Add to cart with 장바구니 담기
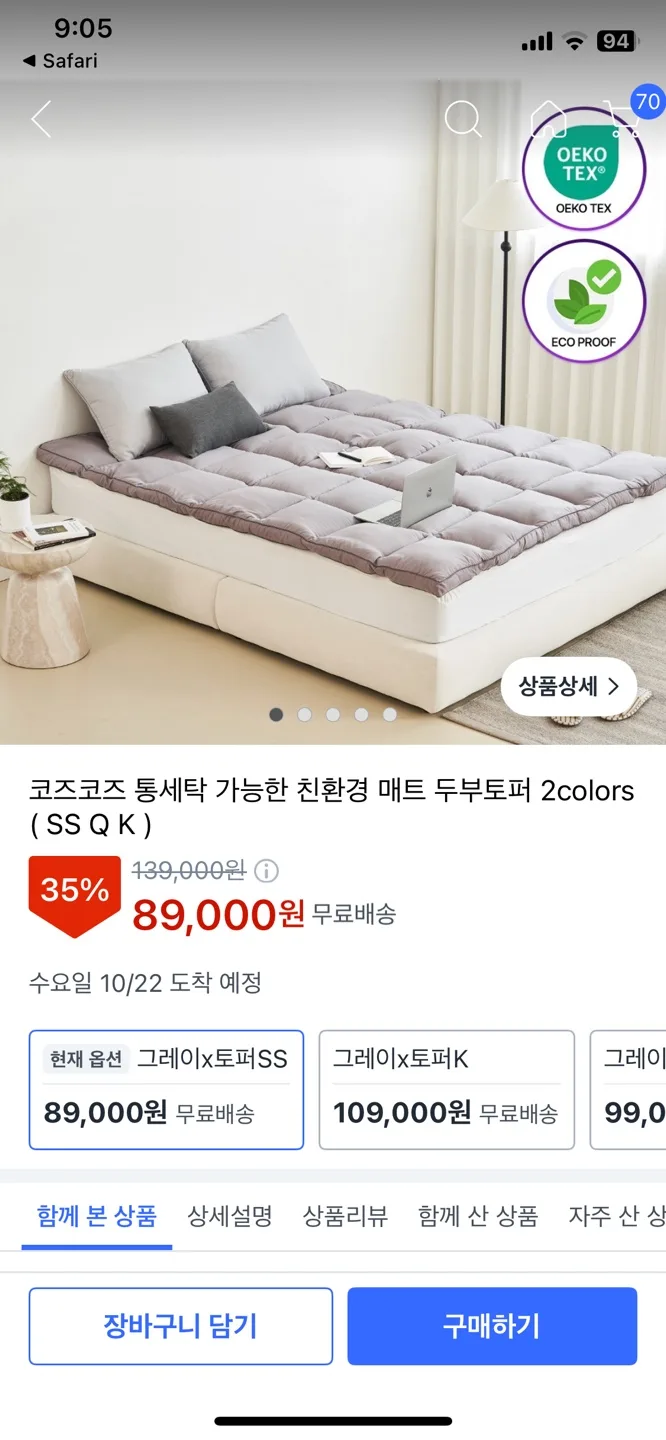Screen dimensions: 666x1440 coord(180,1326)
